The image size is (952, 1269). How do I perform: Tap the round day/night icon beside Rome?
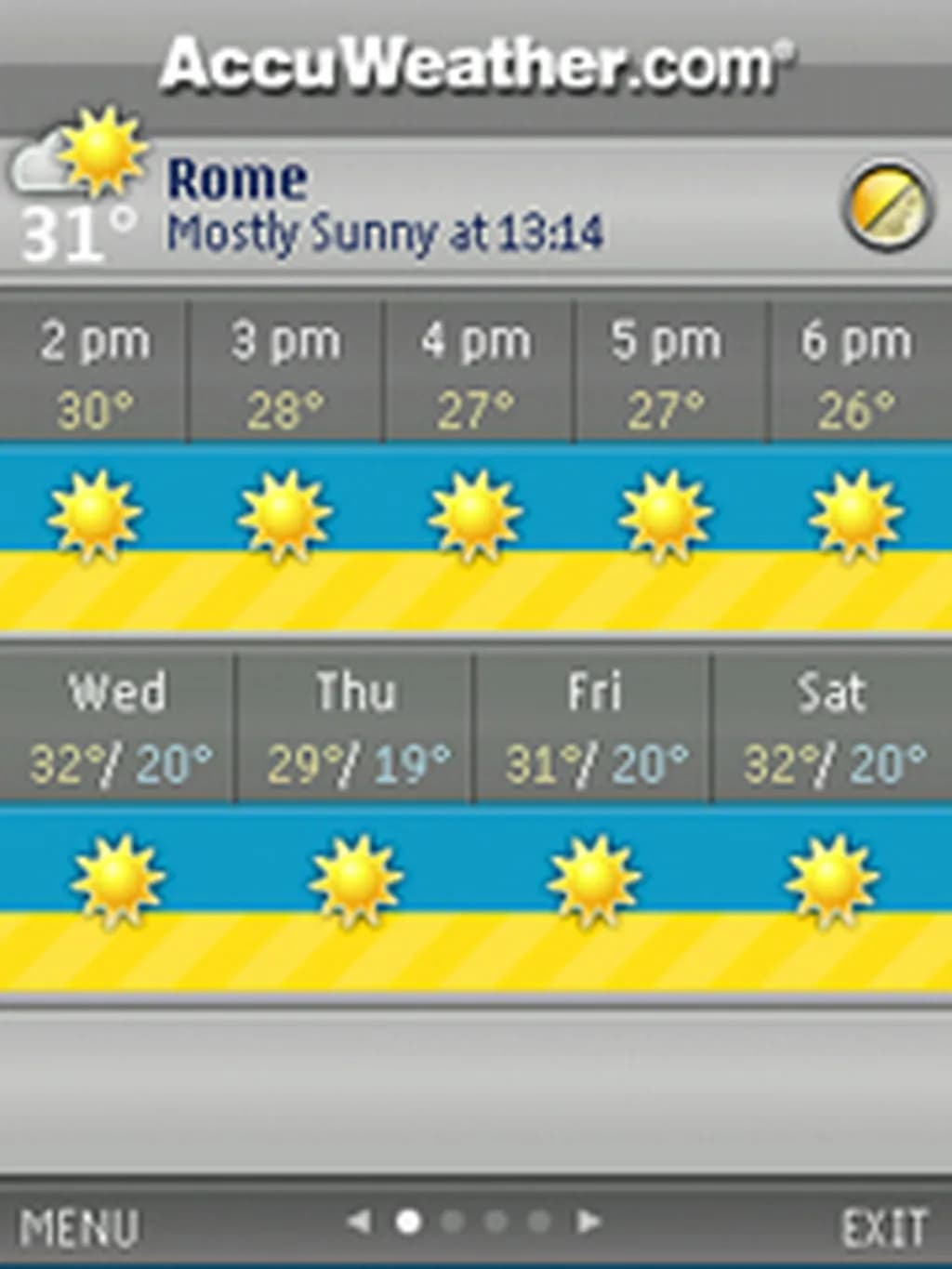(886, 206)
